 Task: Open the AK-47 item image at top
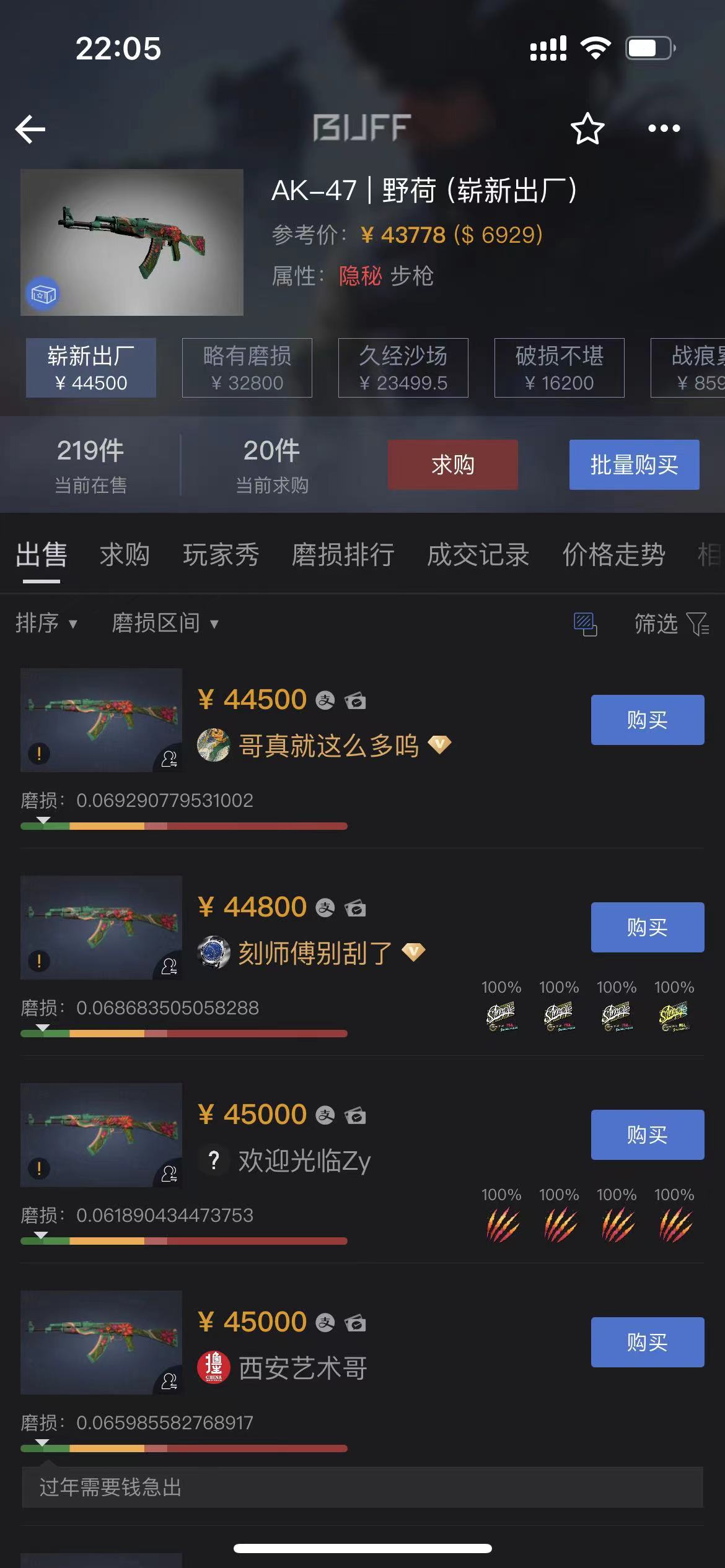coord(131,242)
